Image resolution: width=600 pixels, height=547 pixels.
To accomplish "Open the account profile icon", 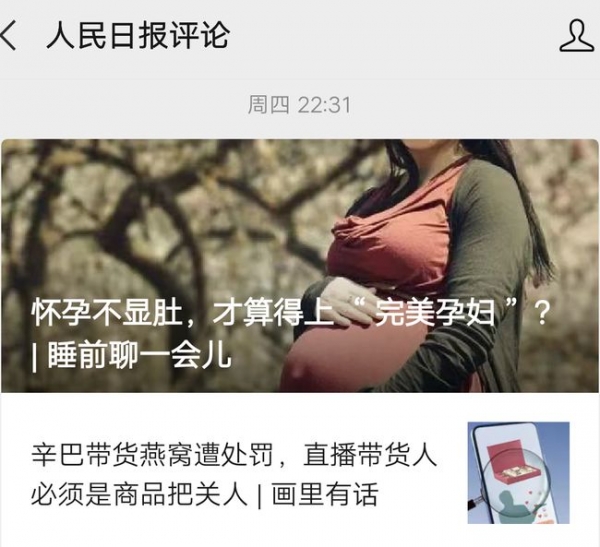I will coord(575,36).
